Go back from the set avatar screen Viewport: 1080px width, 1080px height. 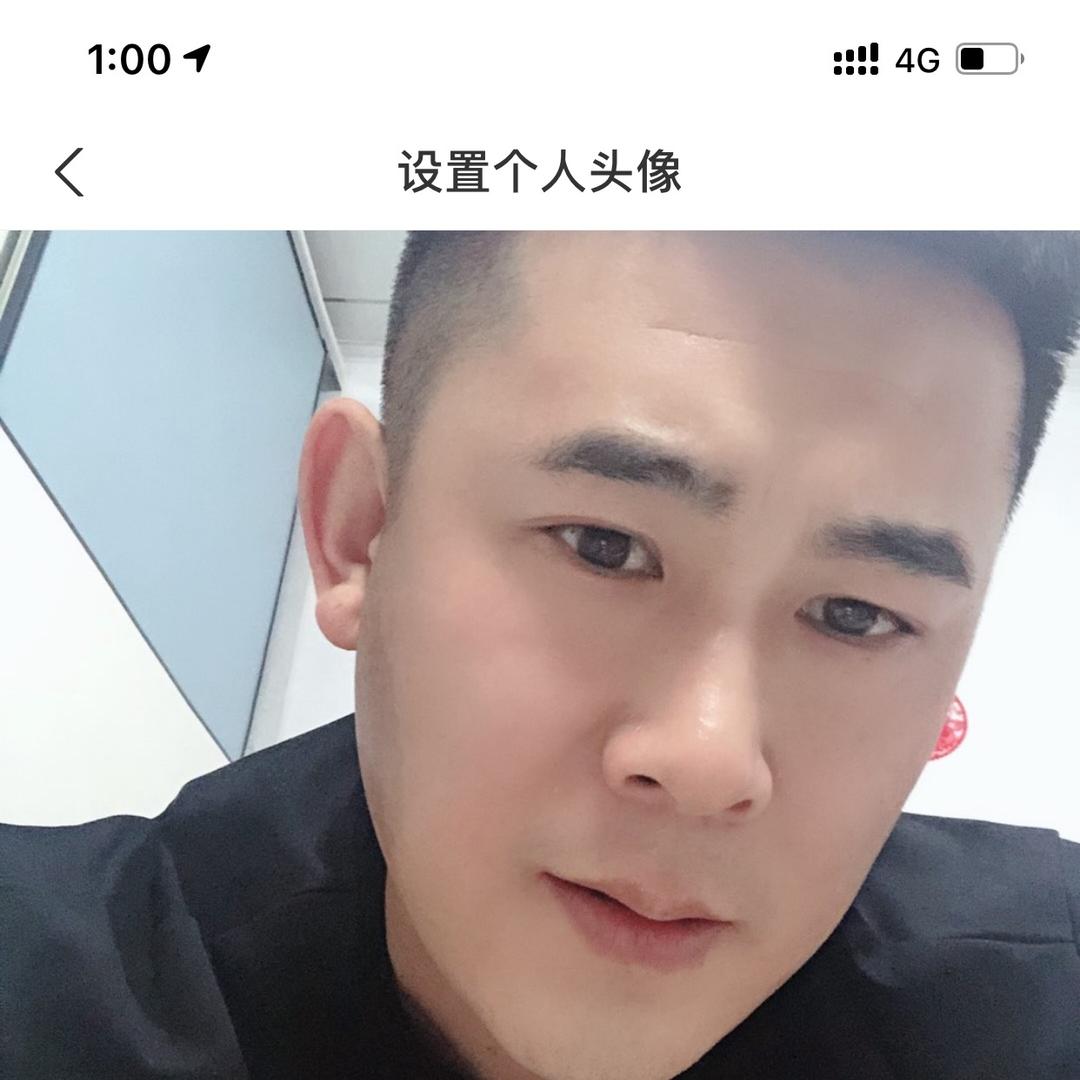(x=69, y=171)
